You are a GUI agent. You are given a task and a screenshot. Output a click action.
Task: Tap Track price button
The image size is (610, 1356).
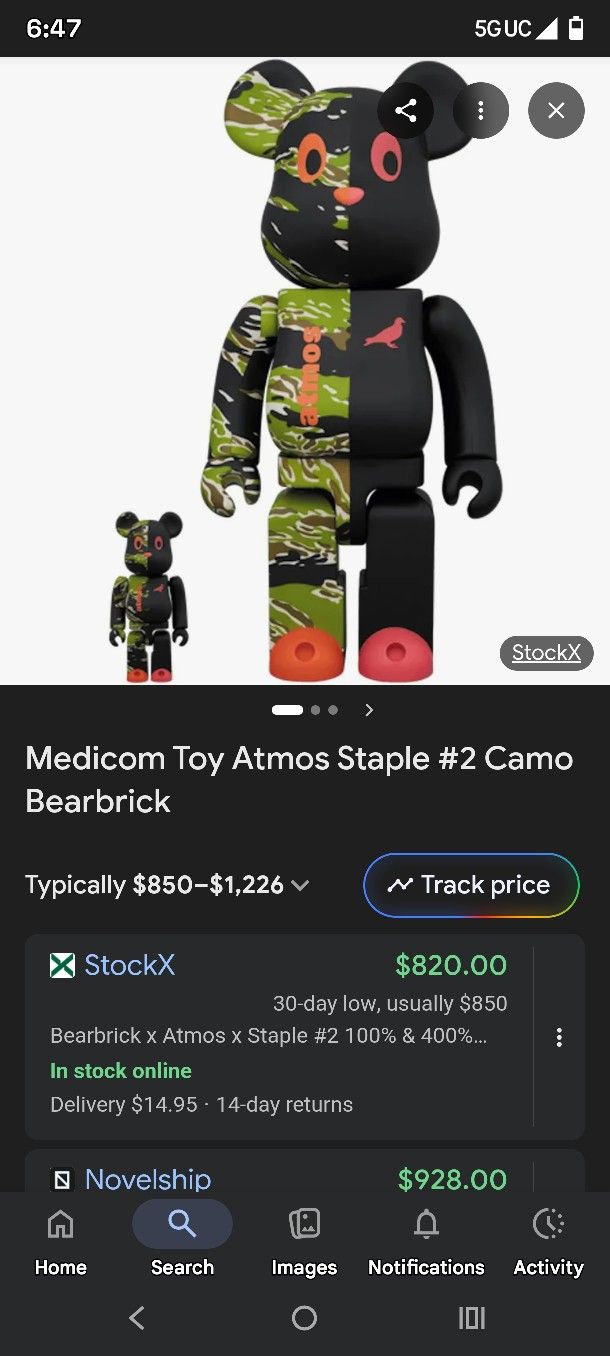click(471, 885)
